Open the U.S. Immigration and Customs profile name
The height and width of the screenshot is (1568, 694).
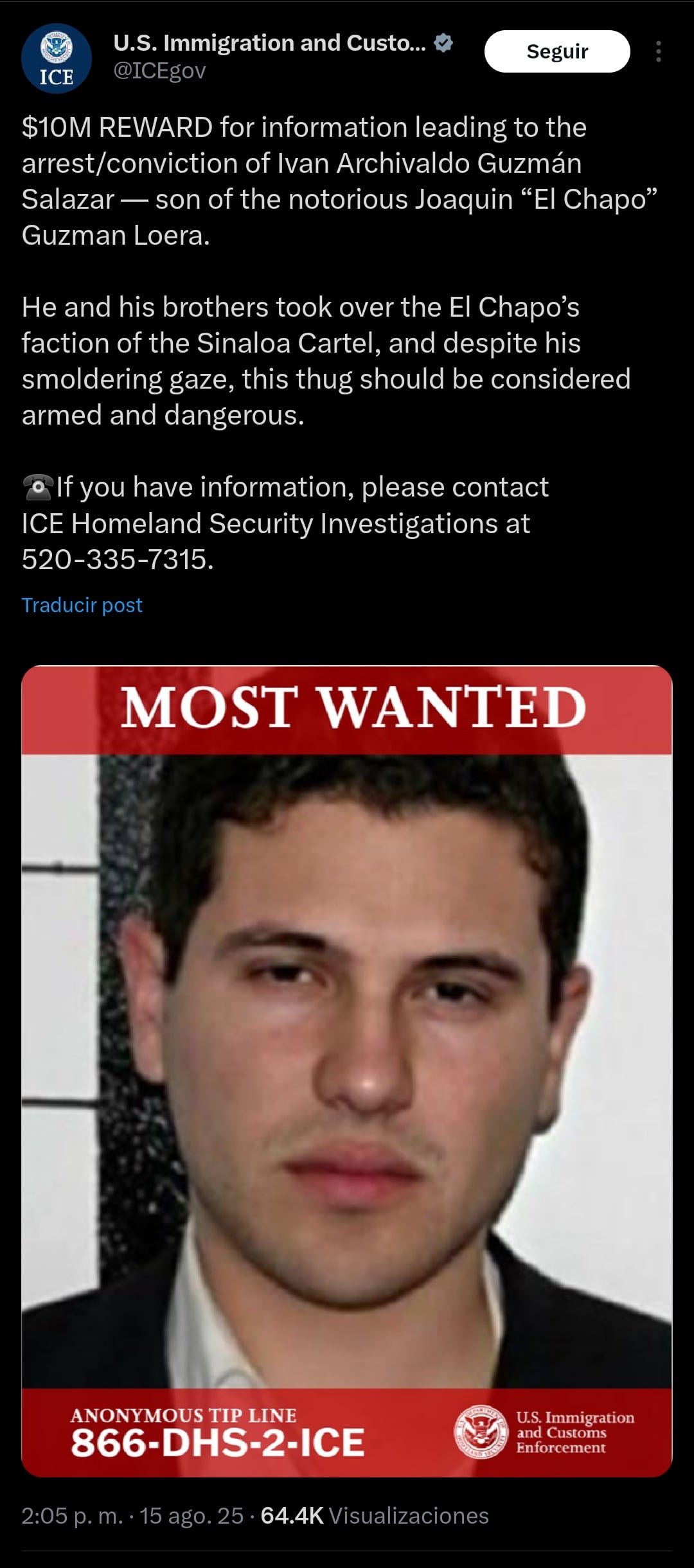point(269,43)
